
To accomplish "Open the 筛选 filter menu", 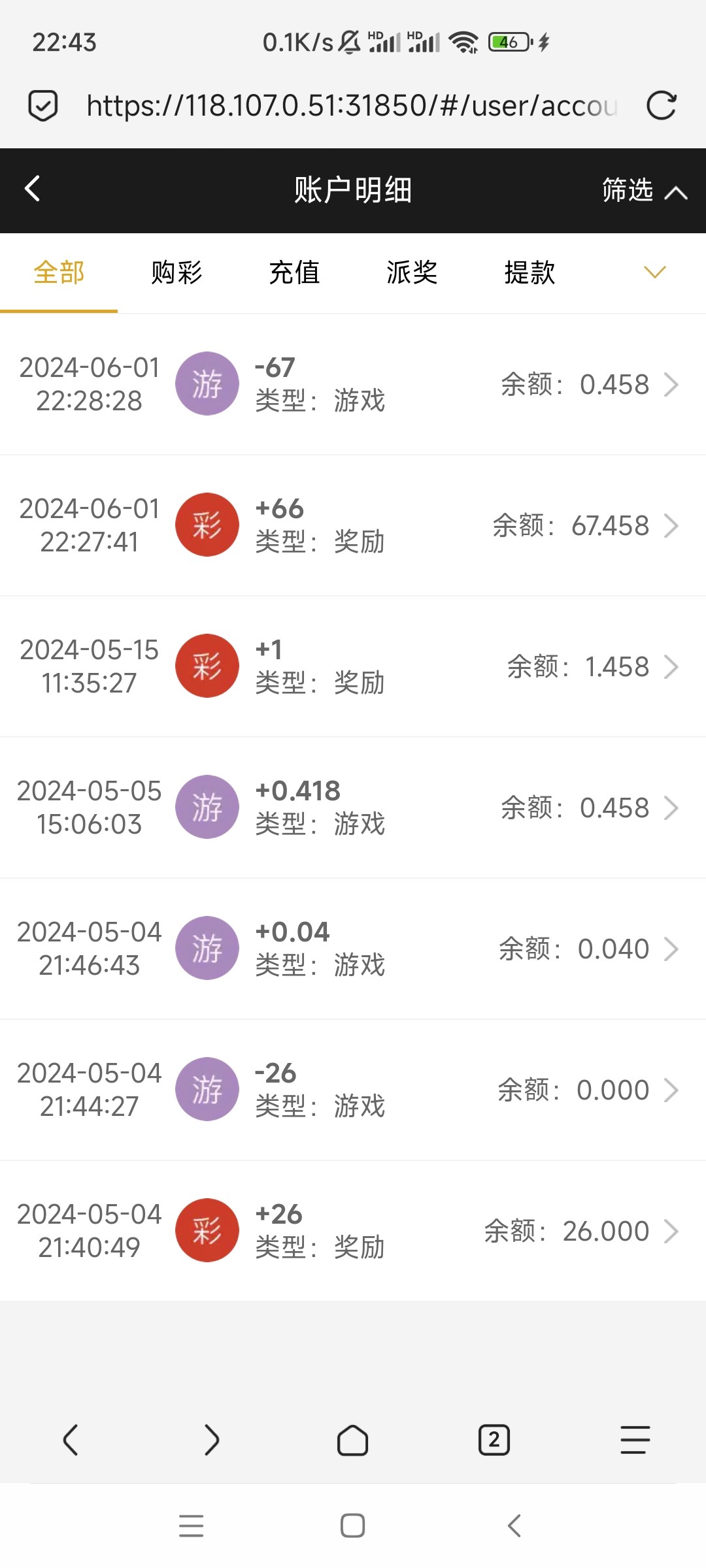I will 643,190.
